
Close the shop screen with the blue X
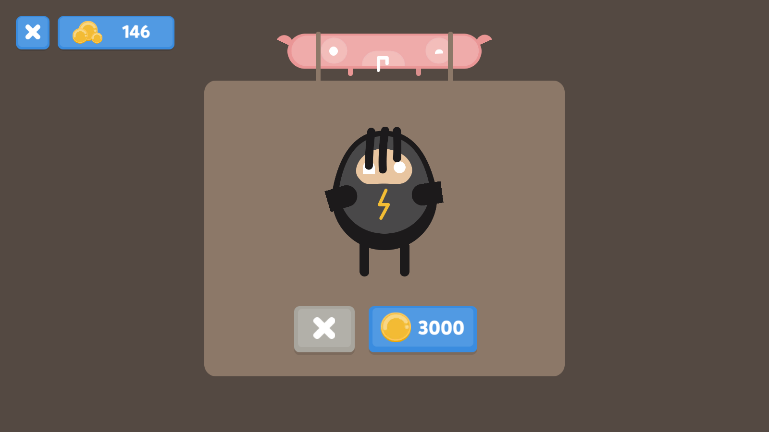coord(32,32)
